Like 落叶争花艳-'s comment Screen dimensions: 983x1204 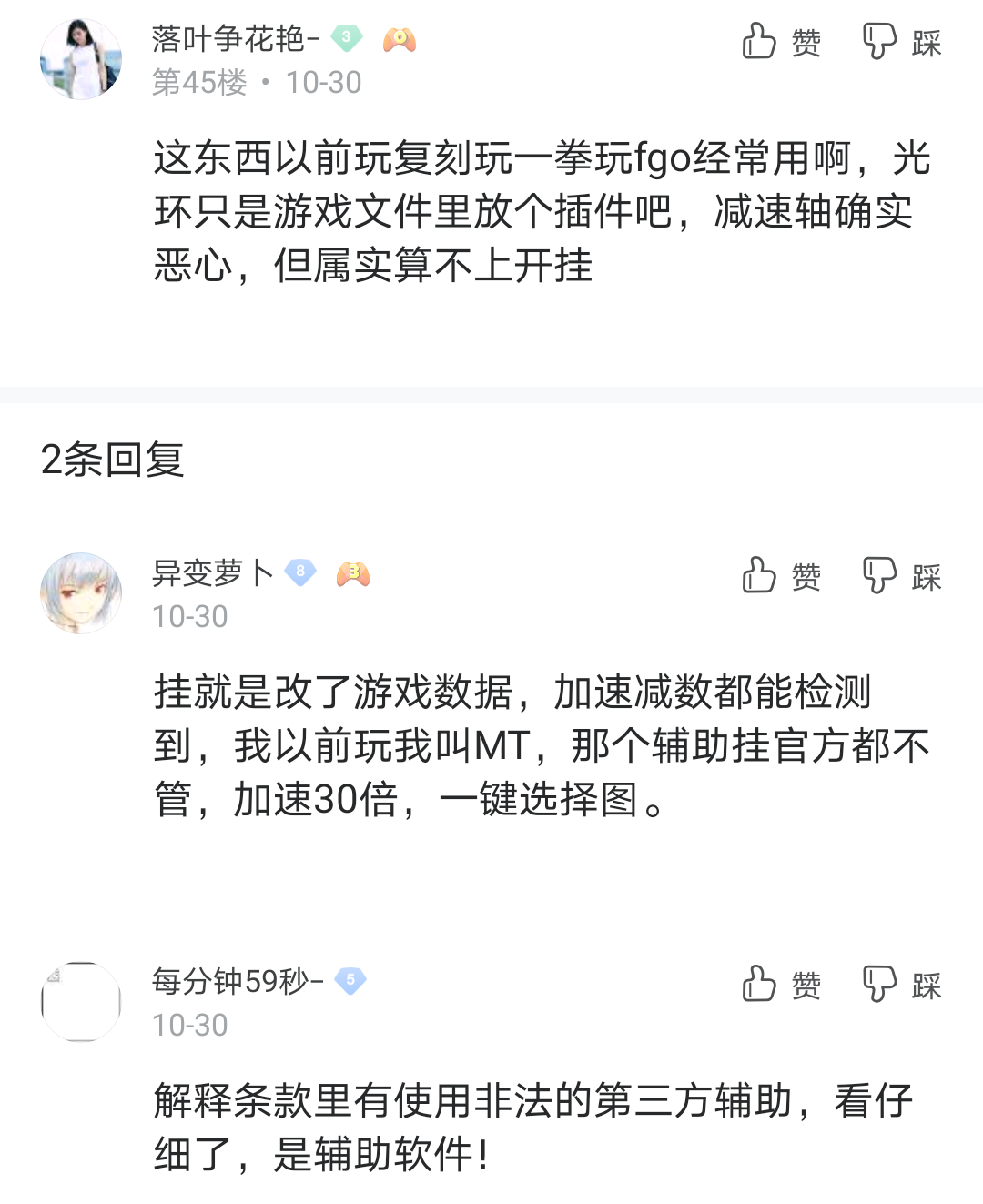(x=781, y=42)
